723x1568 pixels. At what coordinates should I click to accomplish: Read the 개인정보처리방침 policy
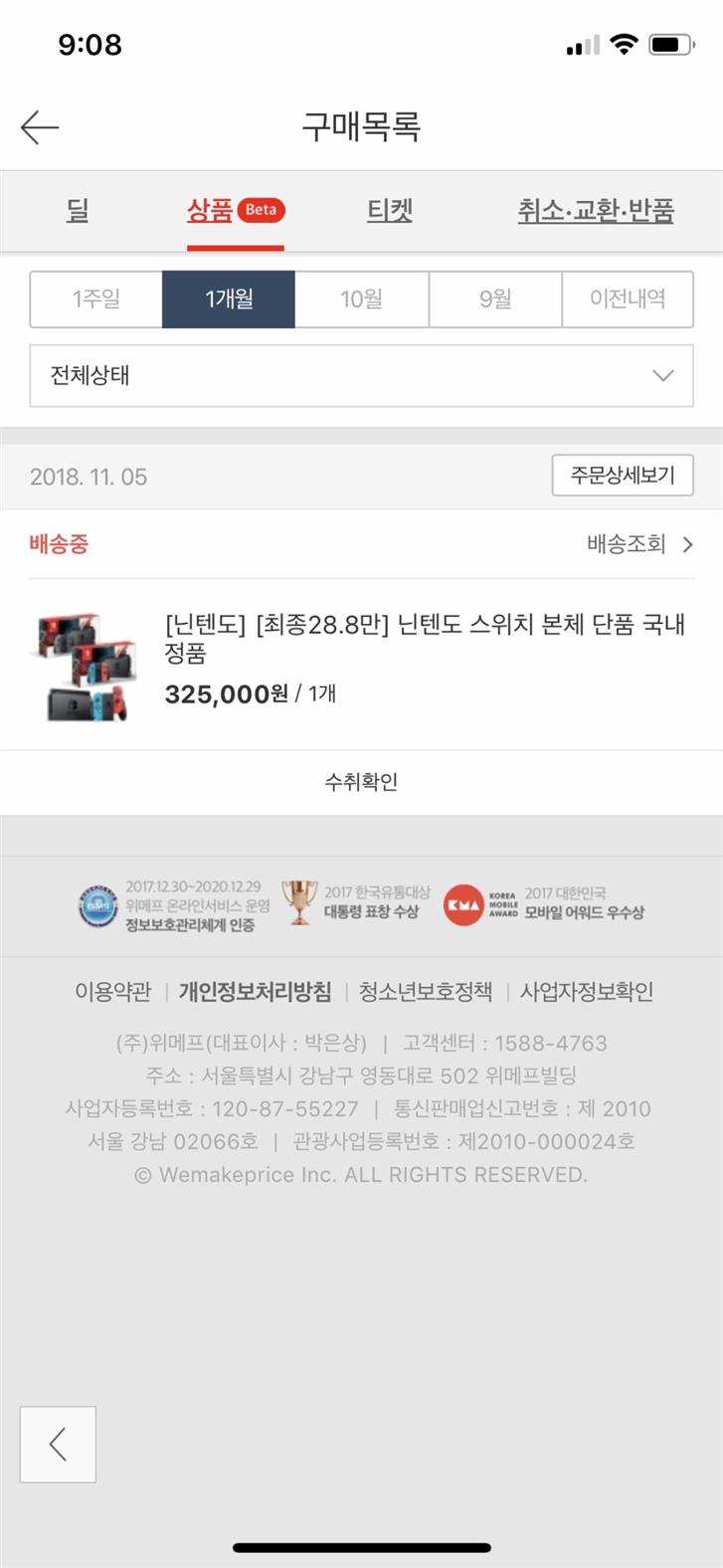(255, 991)
